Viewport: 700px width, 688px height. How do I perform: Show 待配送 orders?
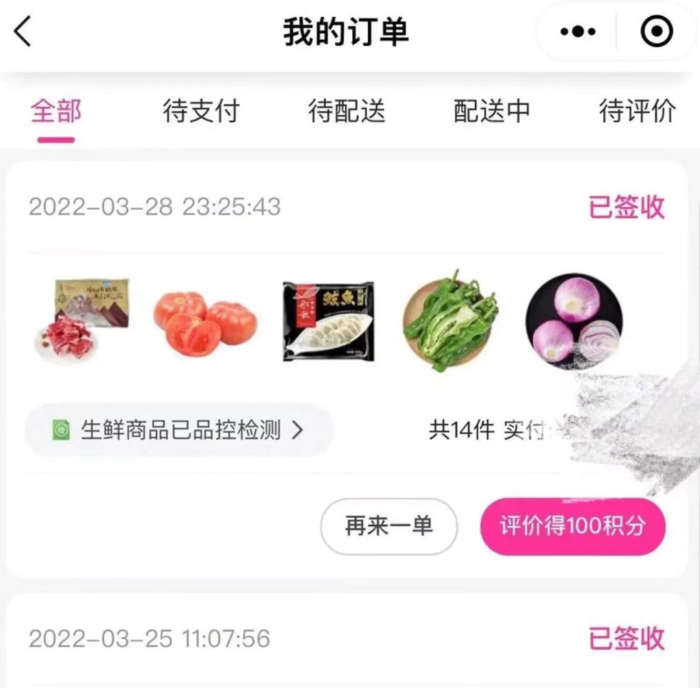346,111
